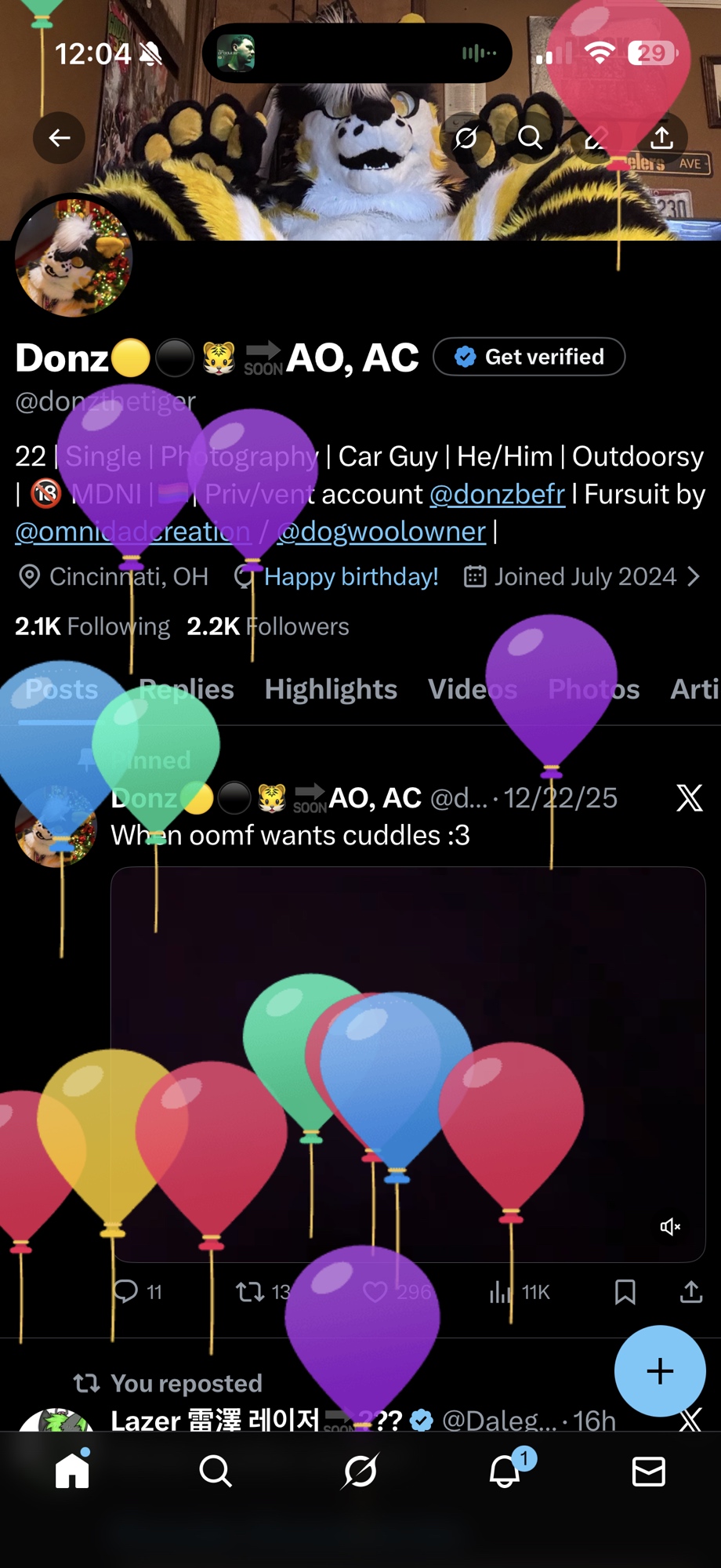Viewport: 721px width, 1568px height.
Task: Open the @dogwoolowner link
Action: (381, 532)
